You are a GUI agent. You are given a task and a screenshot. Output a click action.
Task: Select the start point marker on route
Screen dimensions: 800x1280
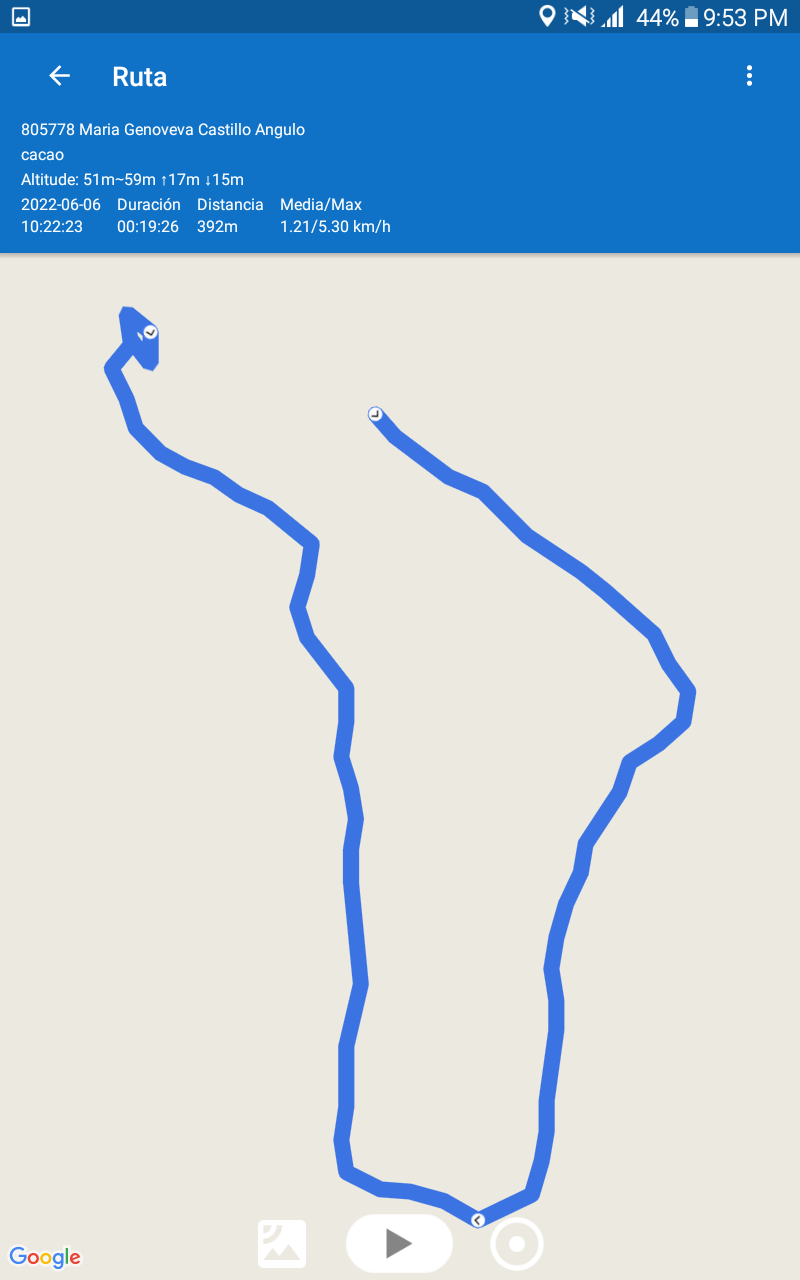pos(375,414)
